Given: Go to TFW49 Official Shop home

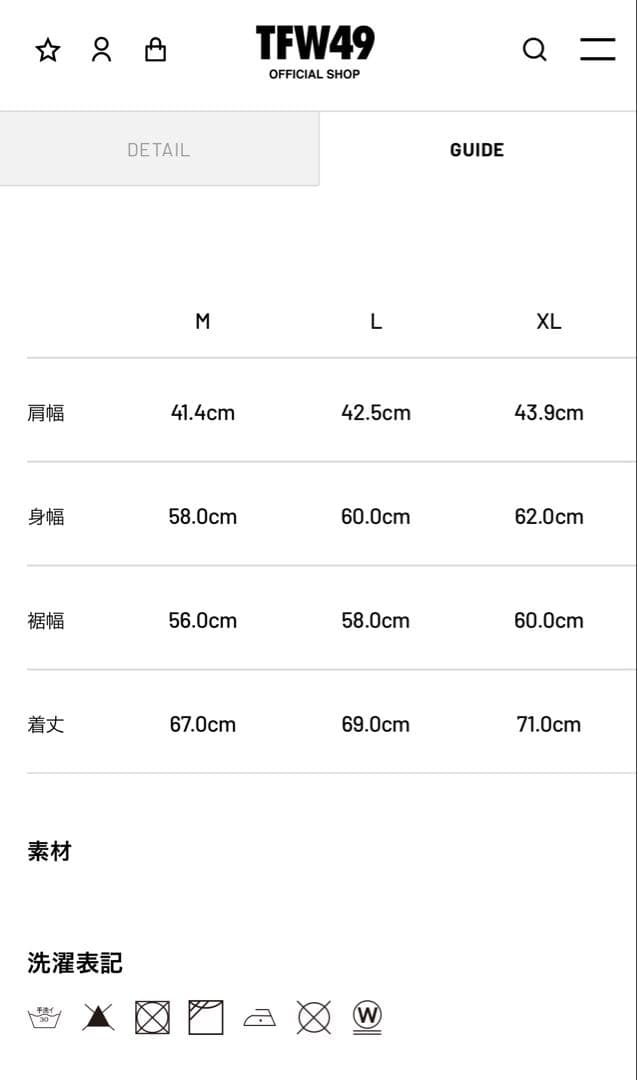Looking at the screenshot, I should pos(315,52).
